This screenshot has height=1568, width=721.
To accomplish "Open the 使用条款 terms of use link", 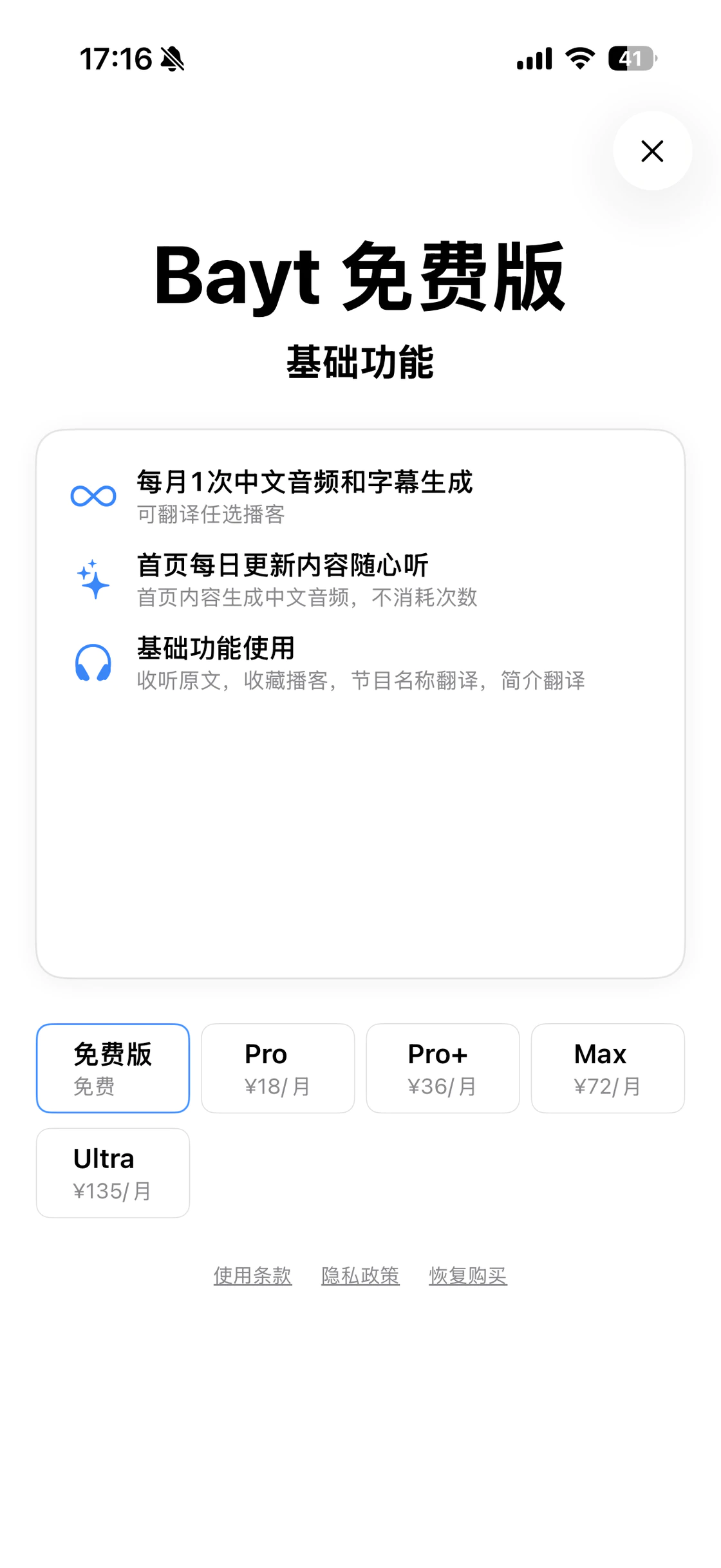I will [x=252, y=1276].
